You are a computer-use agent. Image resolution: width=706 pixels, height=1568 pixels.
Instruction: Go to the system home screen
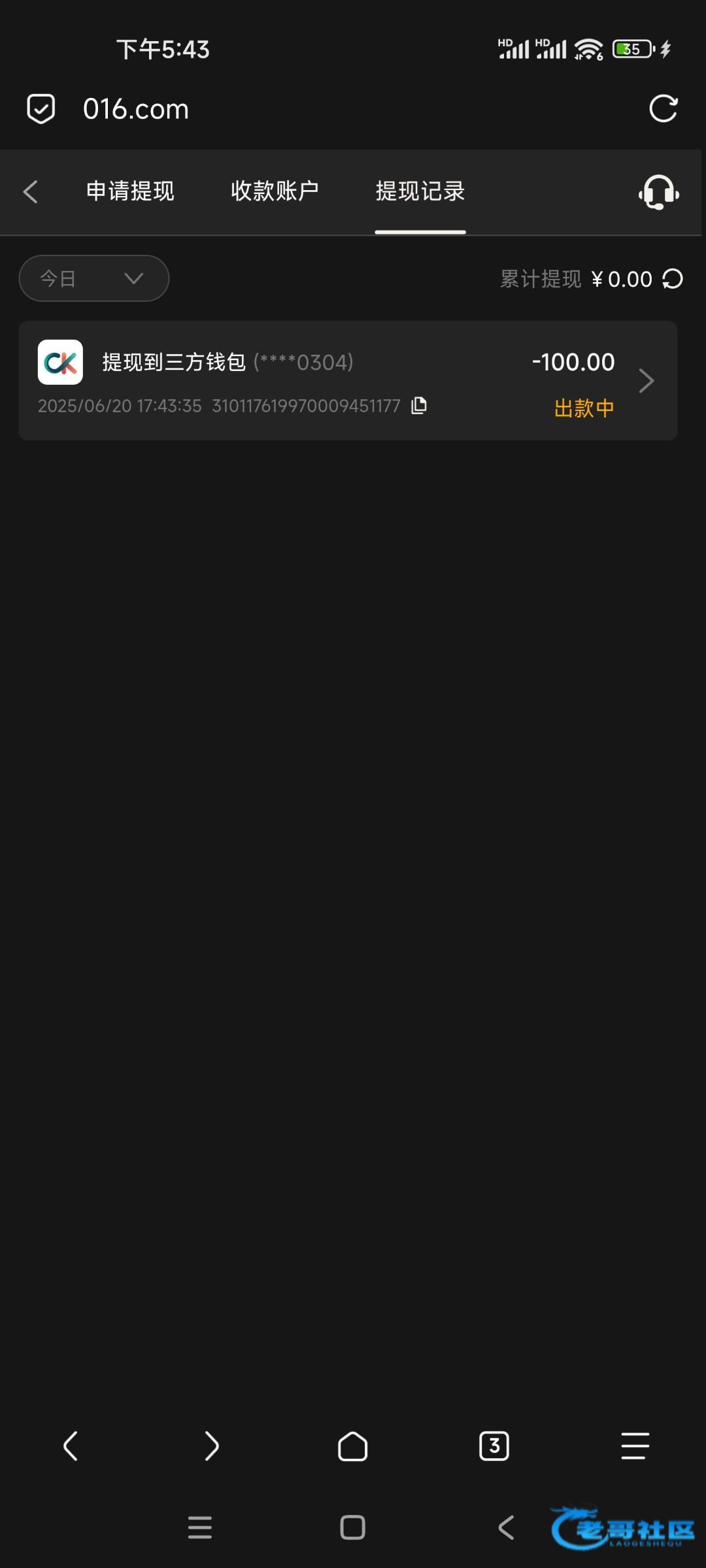(x=352, y=1527)
